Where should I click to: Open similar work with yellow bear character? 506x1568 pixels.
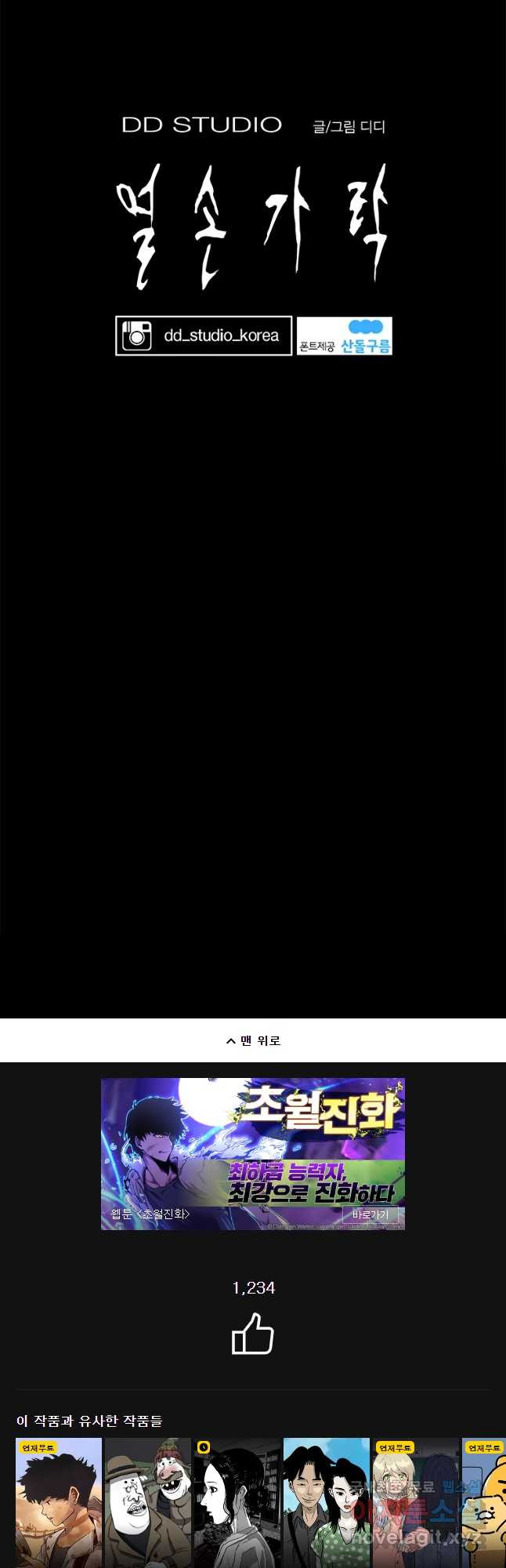[x=487, y=1501]
